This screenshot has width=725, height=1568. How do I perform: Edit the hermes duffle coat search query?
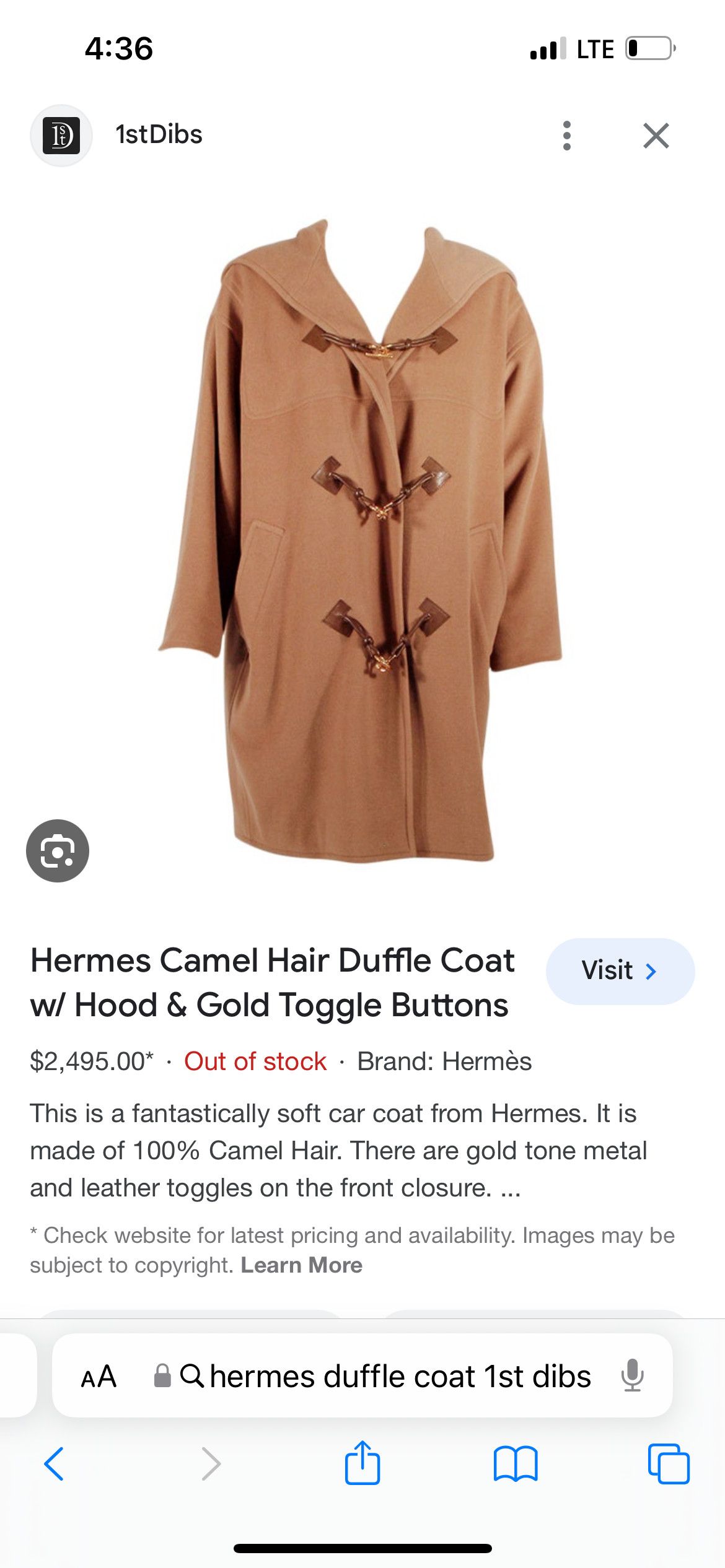point(400,1376)
